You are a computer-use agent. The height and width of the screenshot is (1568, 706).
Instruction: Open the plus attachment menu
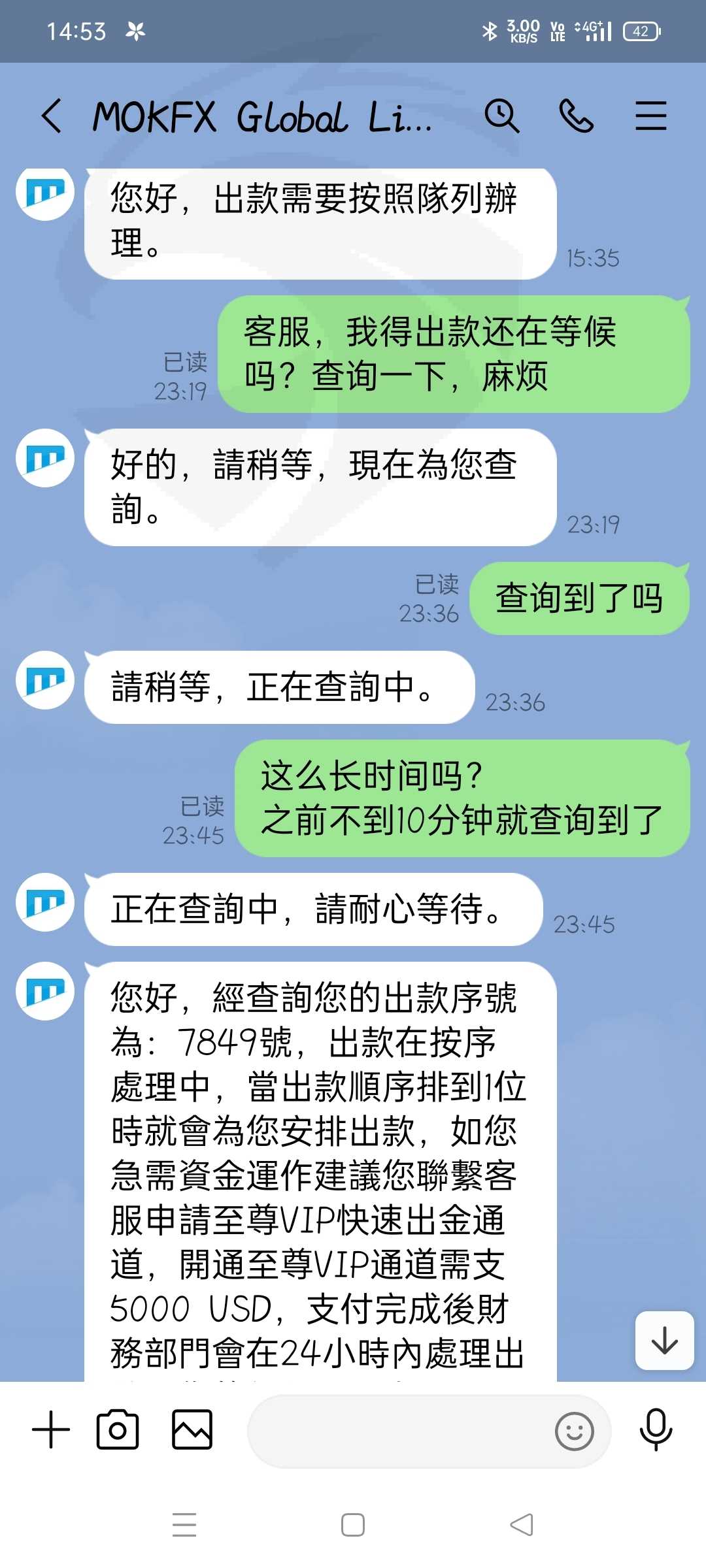point(51,1429)
